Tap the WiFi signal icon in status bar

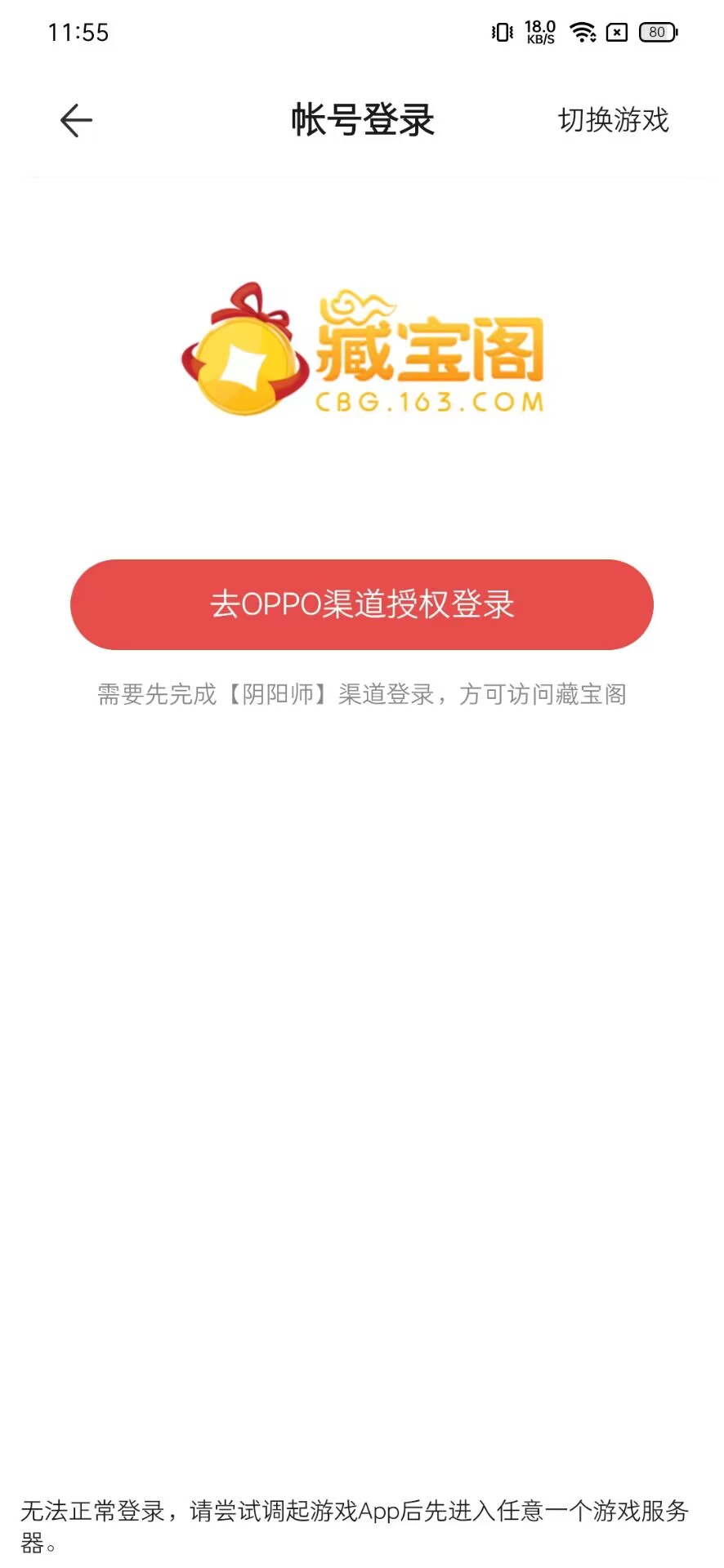pos(581,33)
